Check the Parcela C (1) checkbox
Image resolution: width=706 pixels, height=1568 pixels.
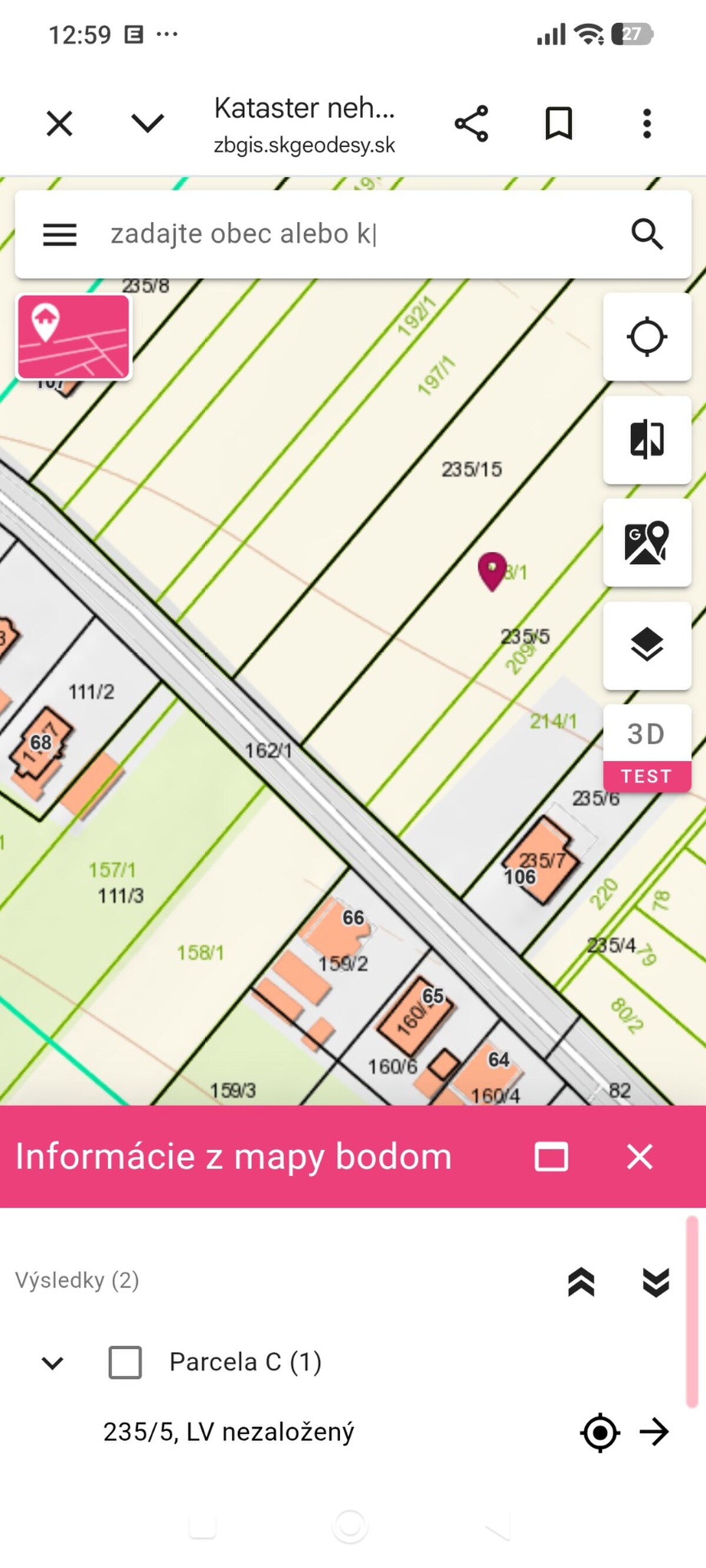(125, 1362)
